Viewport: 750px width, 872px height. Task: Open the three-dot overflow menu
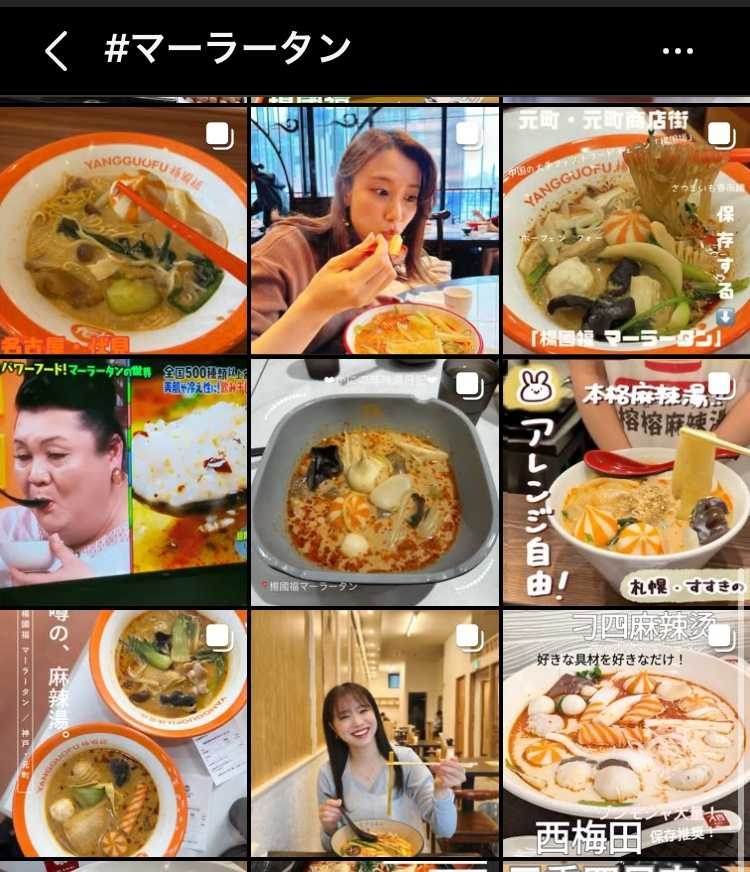pyautogui.click(x=677, y=51)
